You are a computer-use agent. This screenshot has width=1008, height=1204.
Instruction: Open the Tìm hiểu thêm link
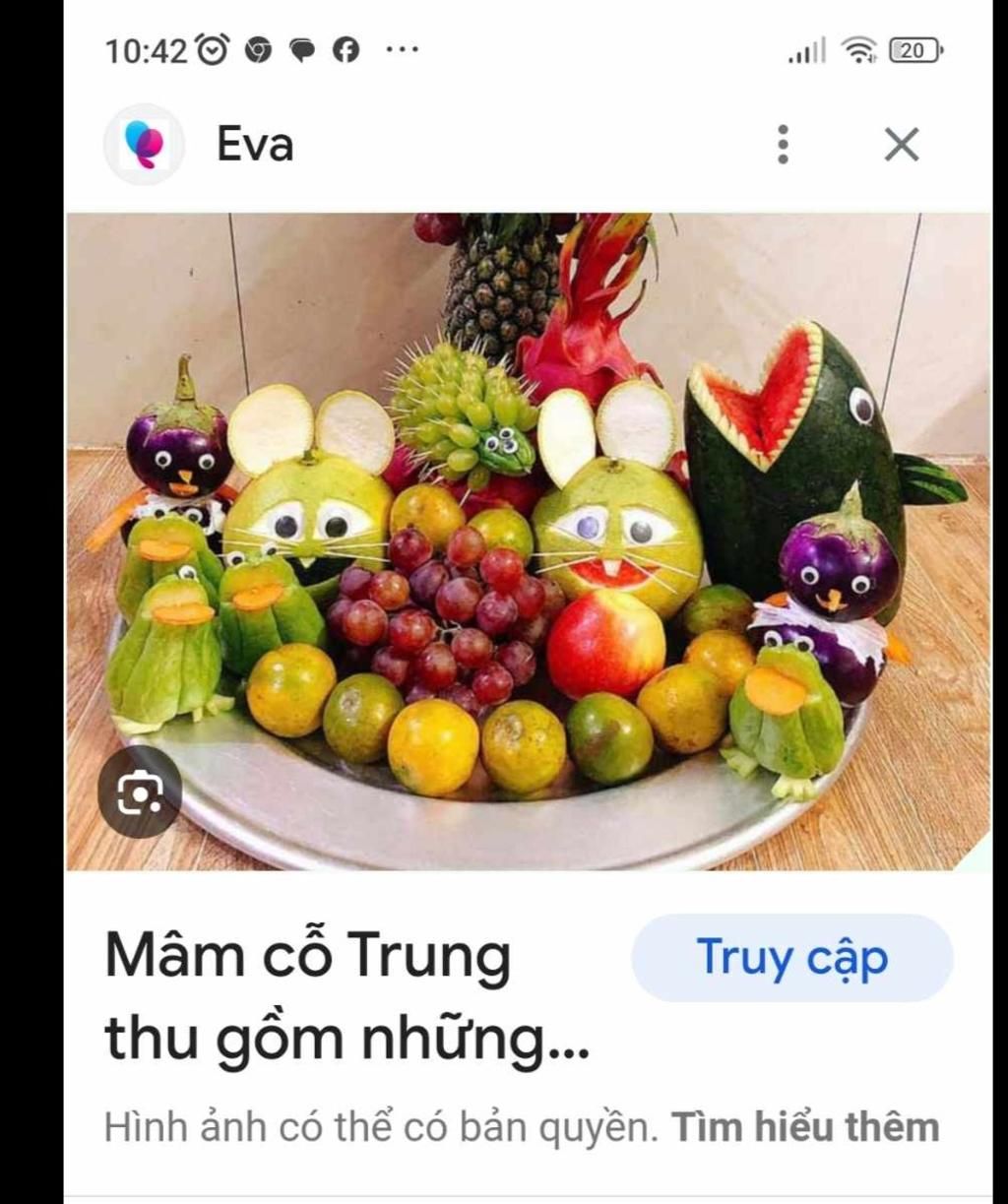[x=805, y=1127]
